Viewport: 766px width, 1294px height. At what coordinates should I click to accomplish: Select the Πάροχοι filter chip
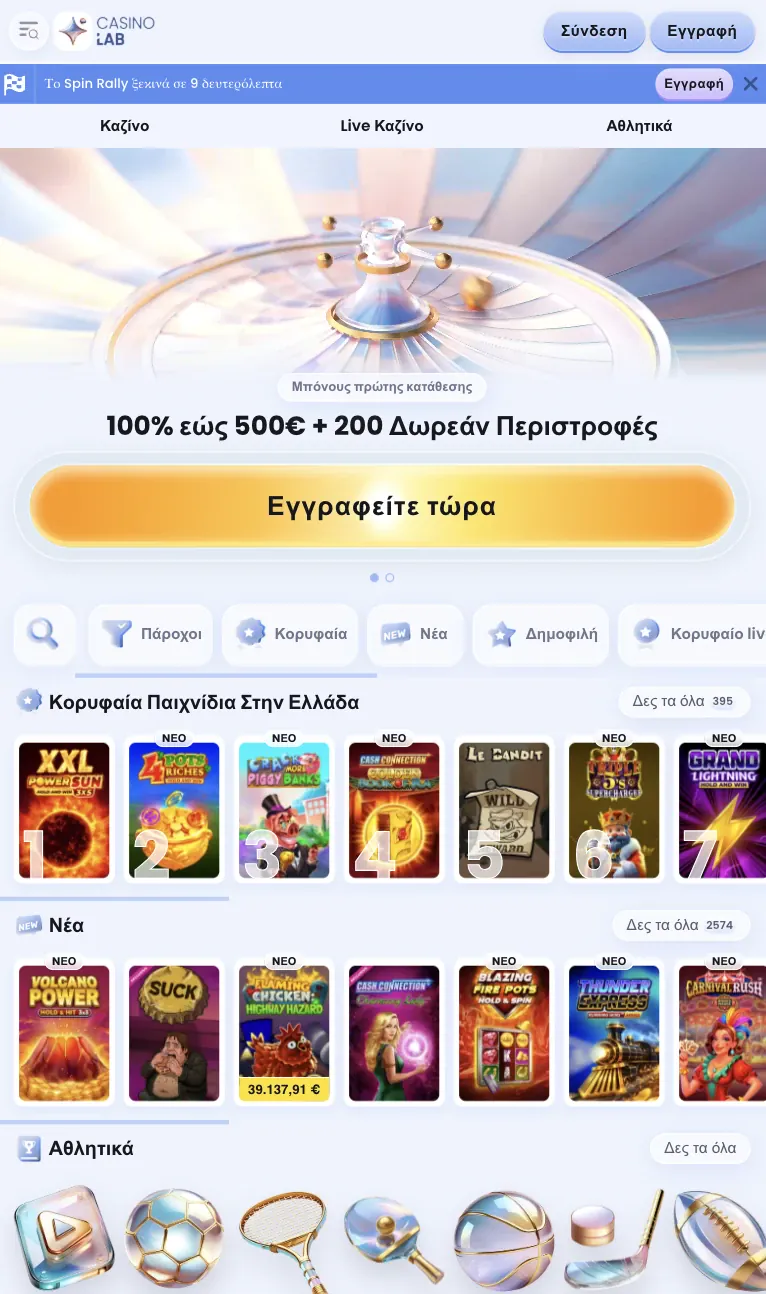point(151,634)
